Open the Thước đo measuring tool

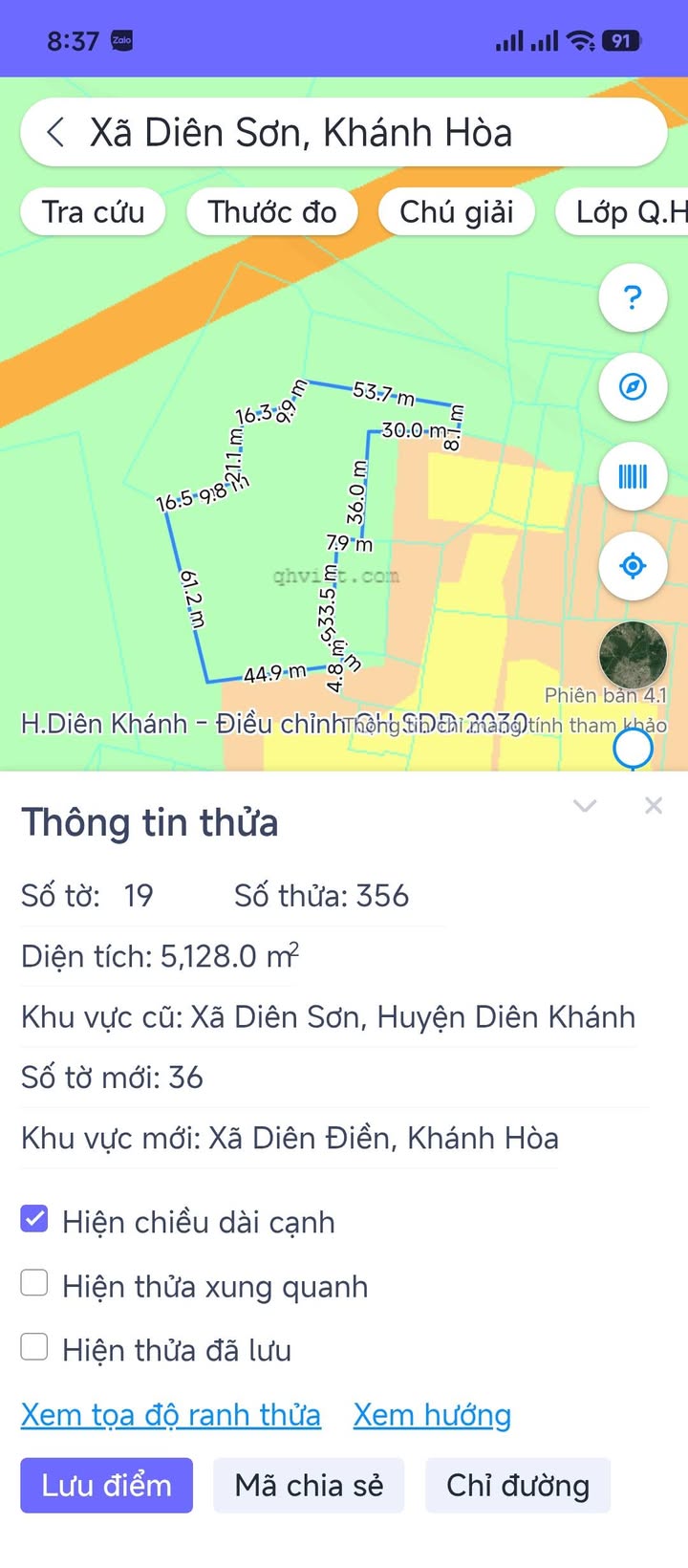(272, 211)
